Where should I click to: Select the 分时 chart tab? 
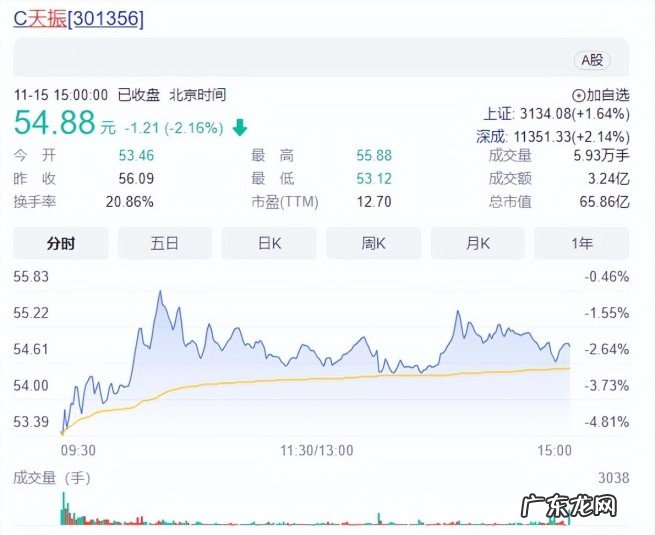(x=61, y=243)
